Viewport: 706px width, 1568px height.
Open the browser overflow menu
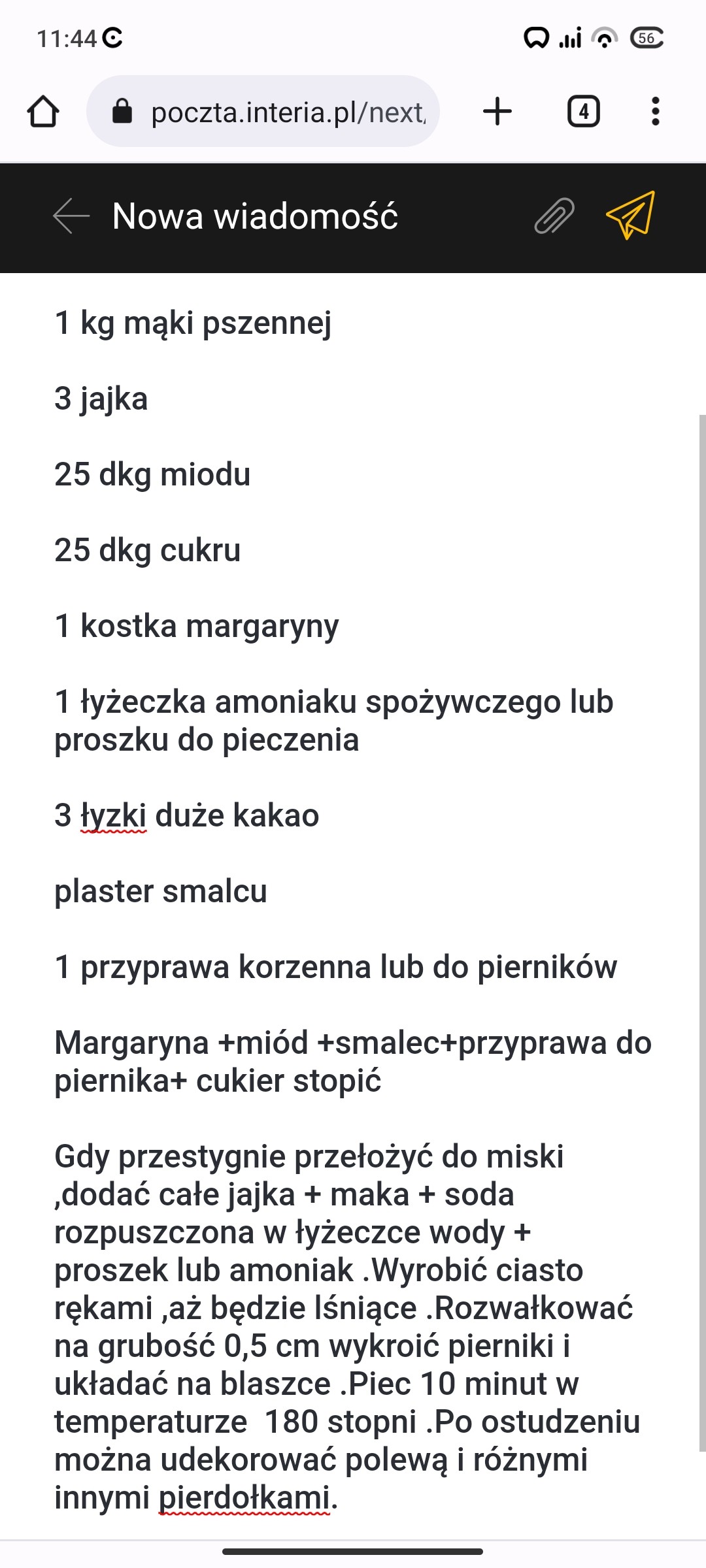pos(655,112)
